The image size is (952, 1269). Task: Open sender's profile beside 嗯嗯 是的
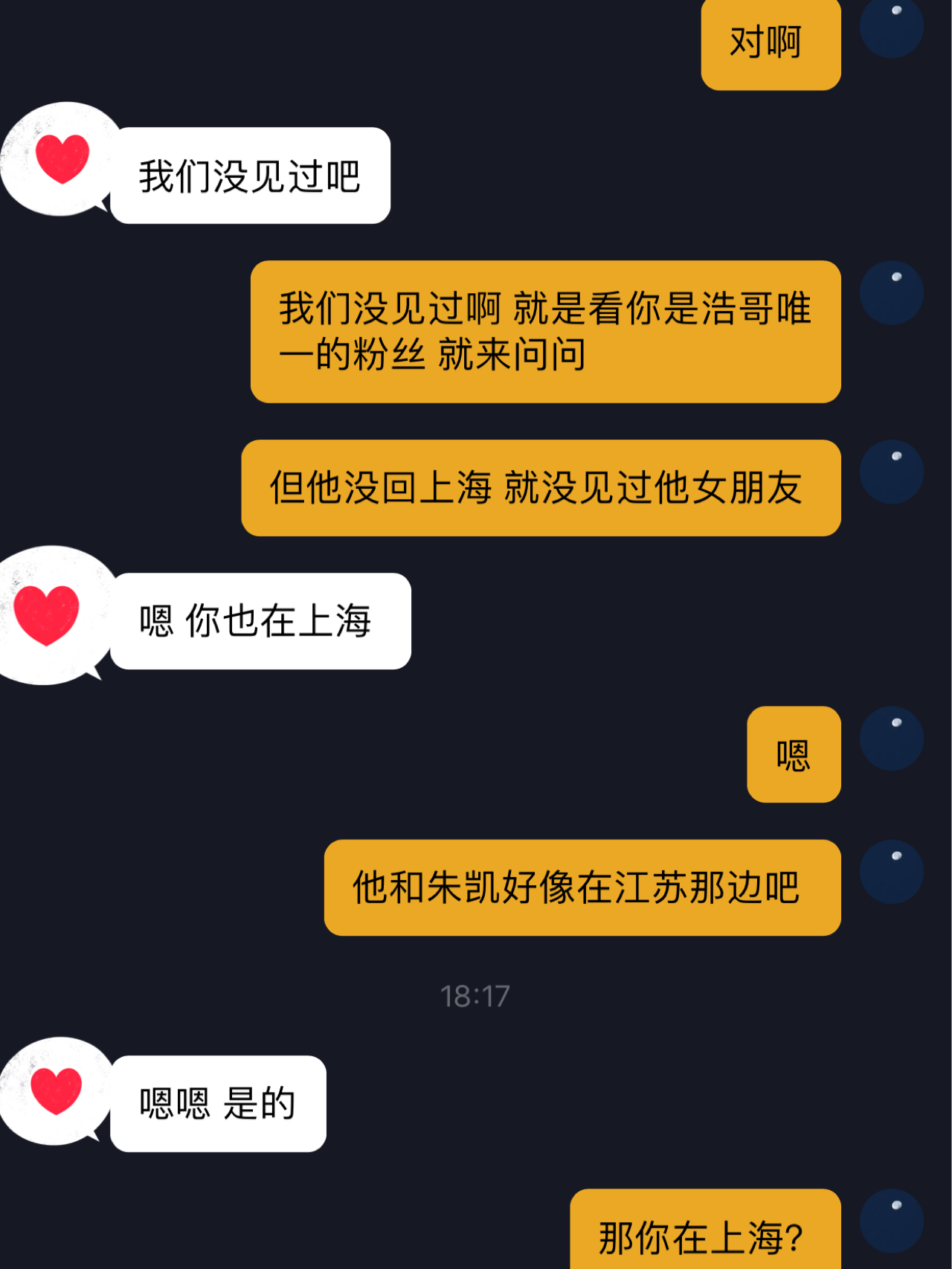pyautogui.click(x=55, y=1090)
